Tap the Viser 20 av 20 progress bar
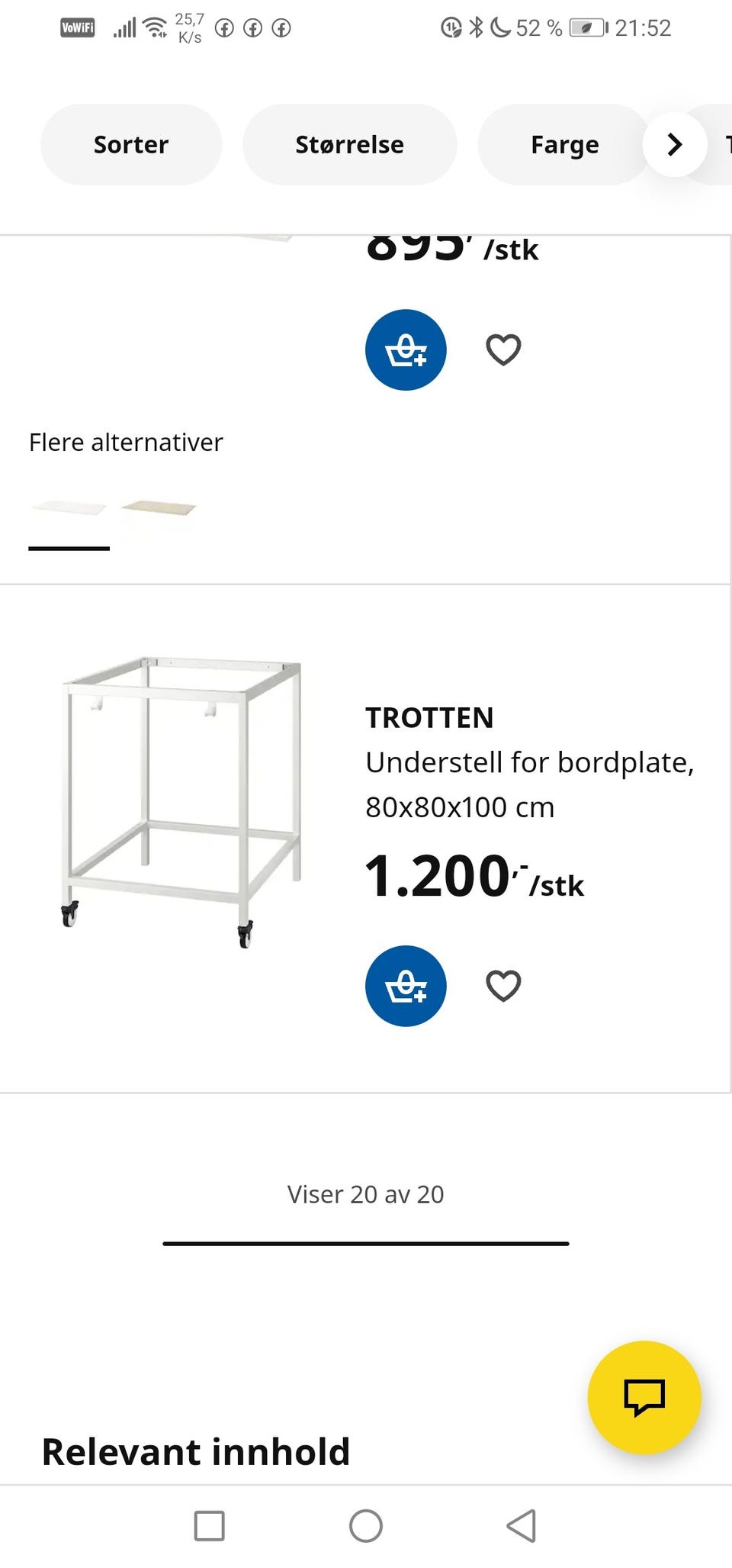732x1568 pixels. [x=364, y=1244]
